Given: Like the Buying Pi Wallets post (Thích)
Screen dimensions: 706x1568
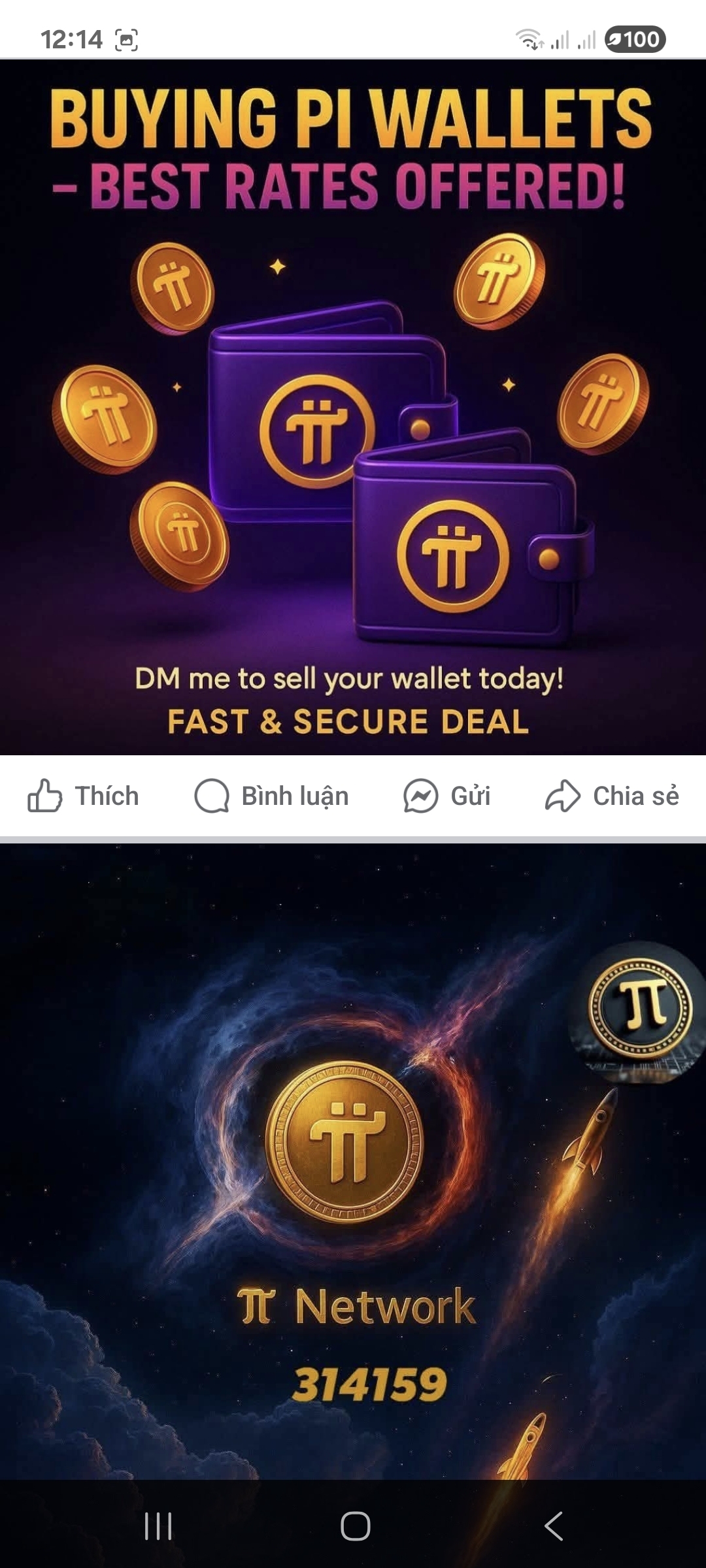Looking at the screenshot, I should point(83,796).
